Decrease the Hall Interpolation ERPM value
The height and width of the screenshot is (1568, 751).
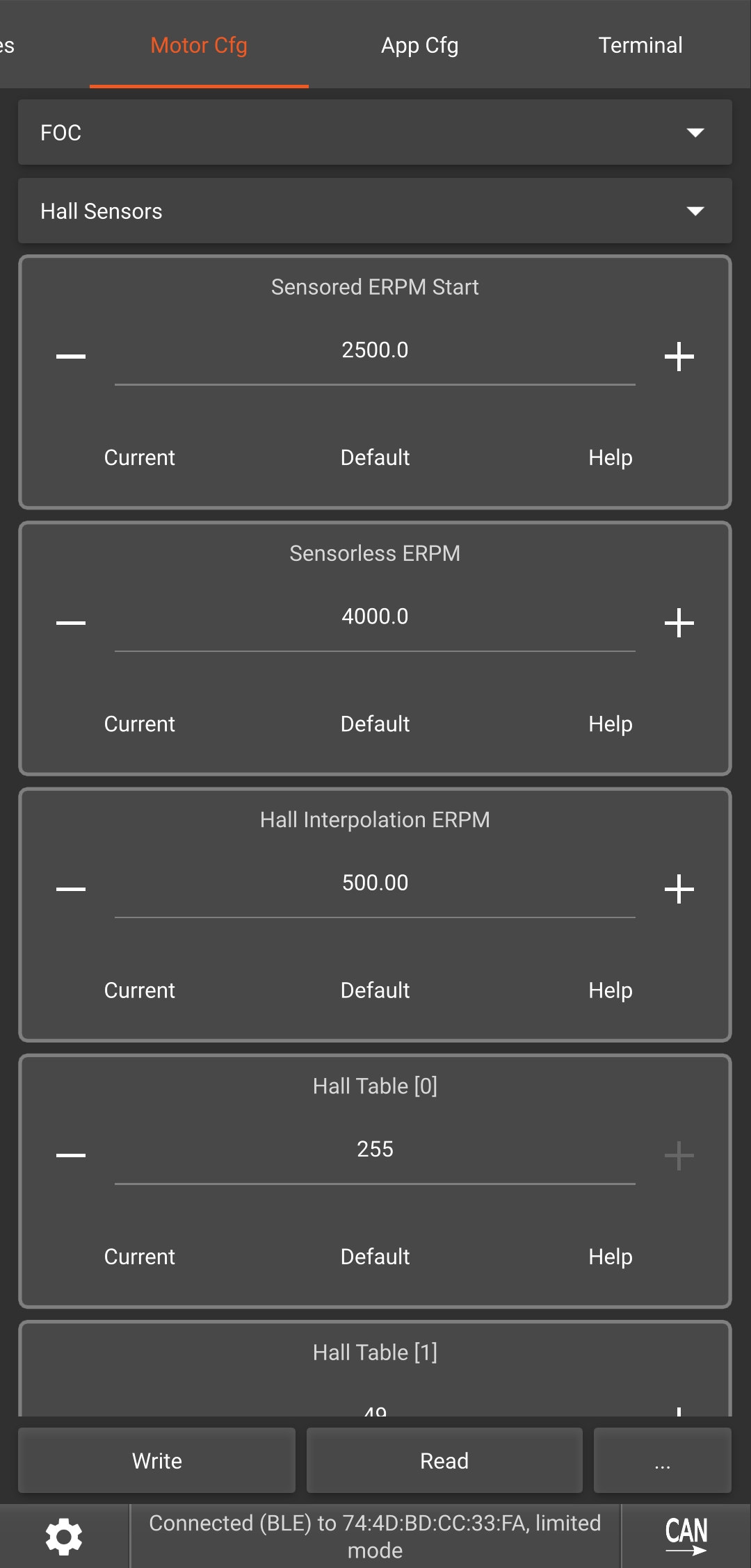tap(71, 889)
